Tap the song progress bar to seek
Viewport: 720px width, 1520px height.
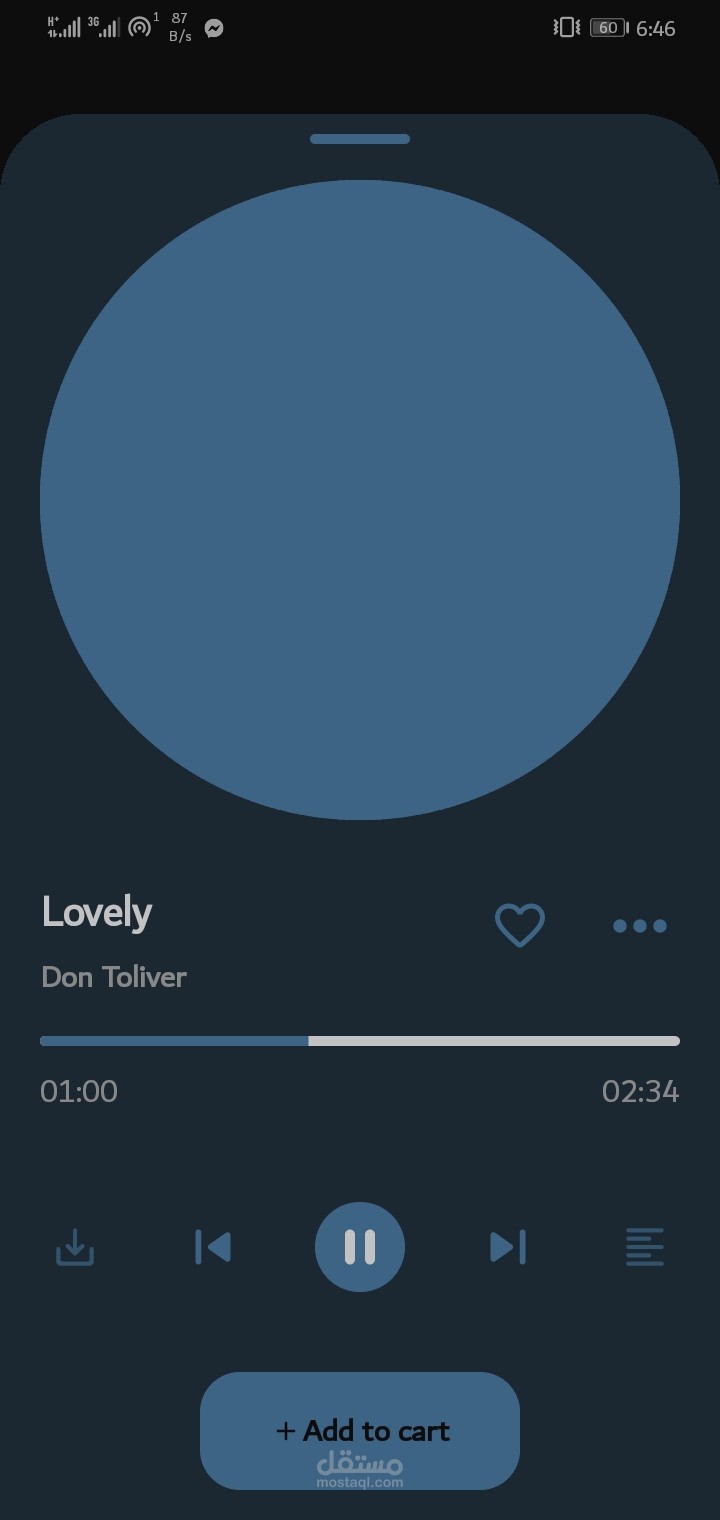point(360,1041)
